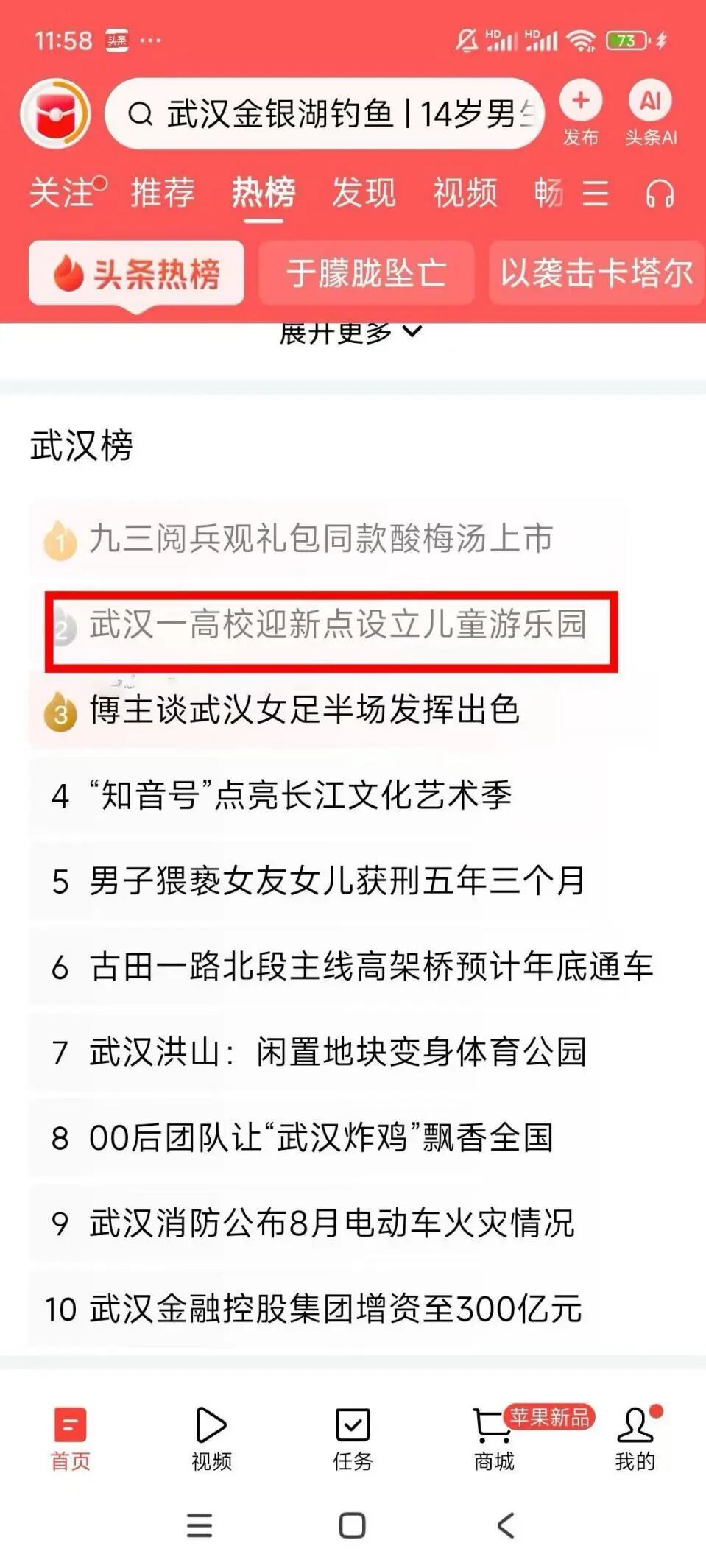Expand 展开更多 list

[x=350, y=333]
